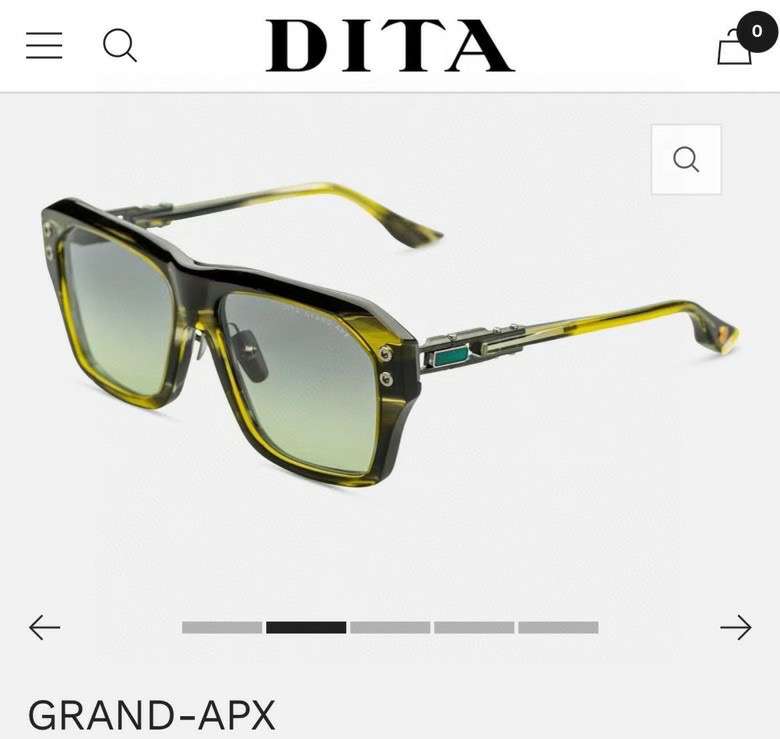780x739 pixels.
Task: Zoom into the product image
Action: tap(686, 159)
